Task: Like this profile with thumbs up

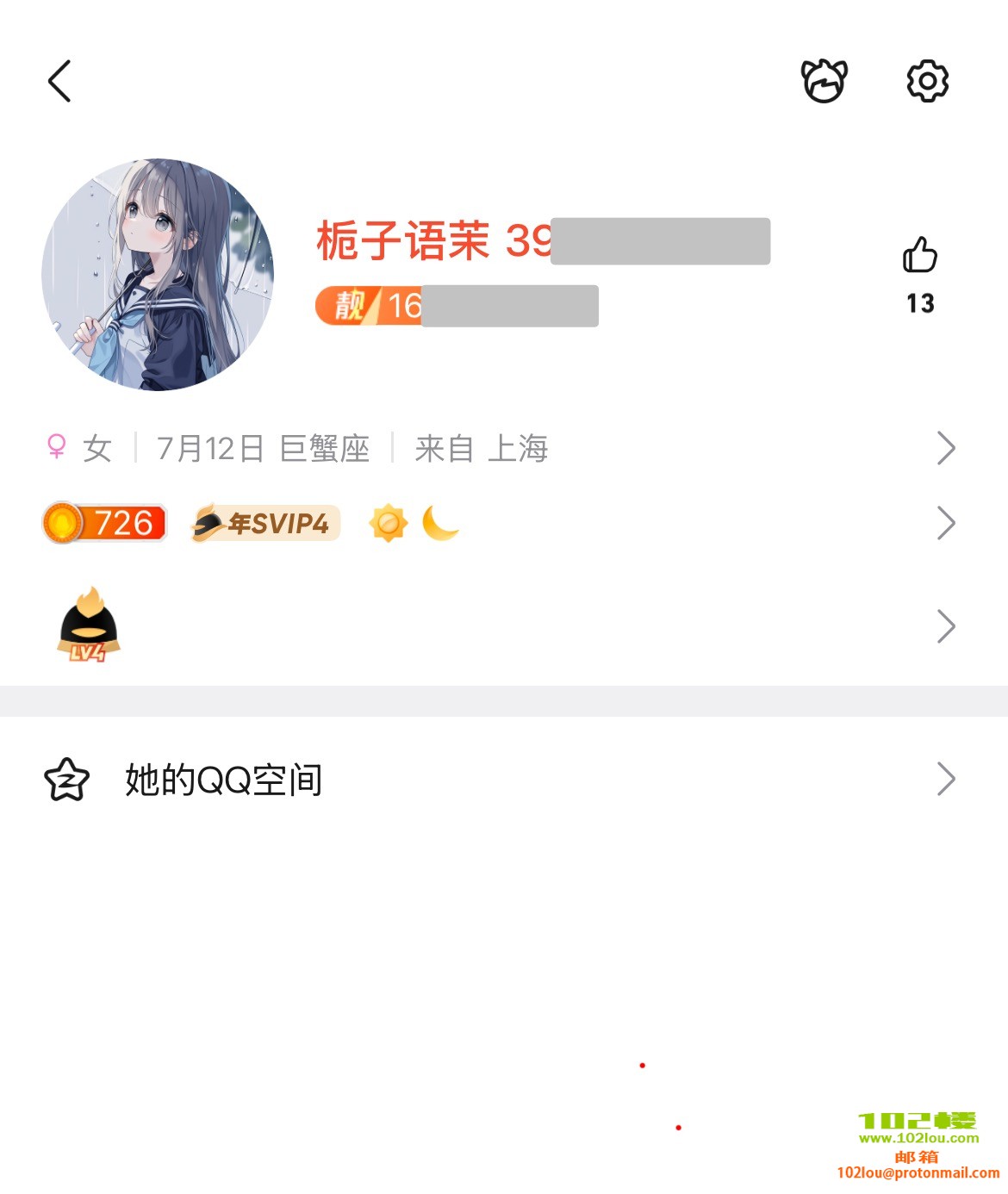Action: pos(919,256)
